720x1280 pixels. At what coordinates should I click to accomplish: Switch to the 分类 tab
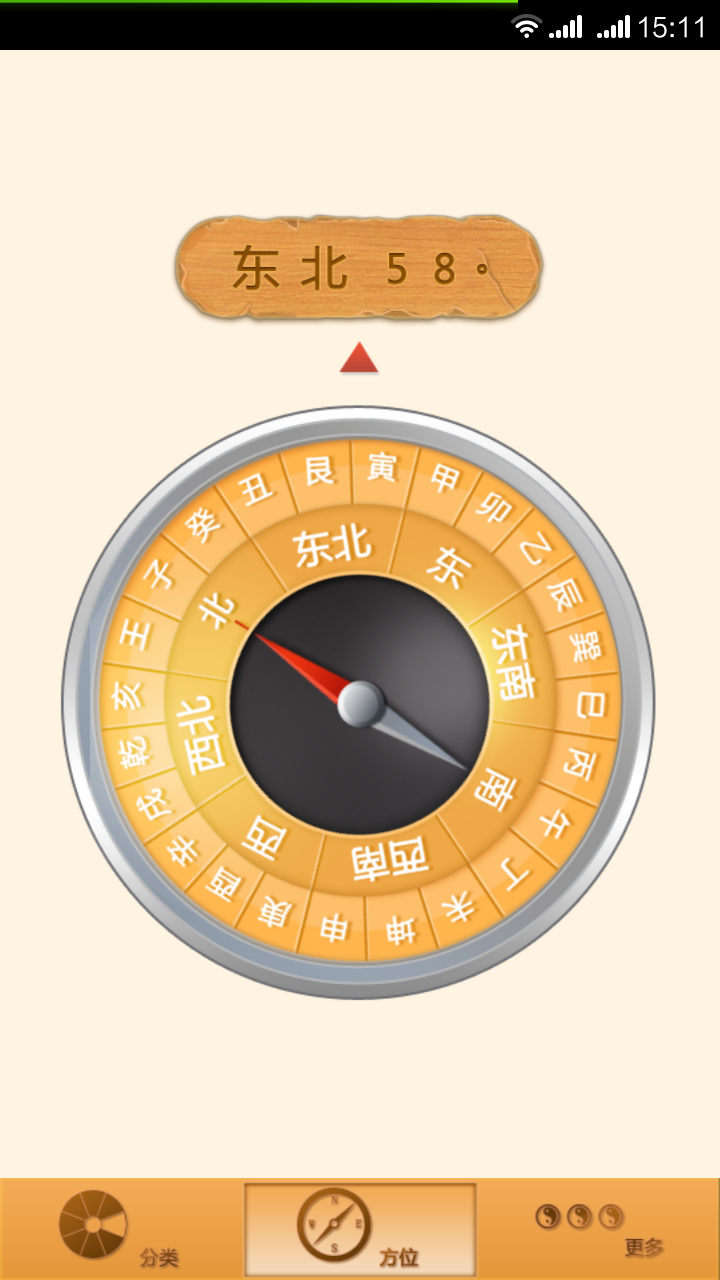tap(118, 1228)
